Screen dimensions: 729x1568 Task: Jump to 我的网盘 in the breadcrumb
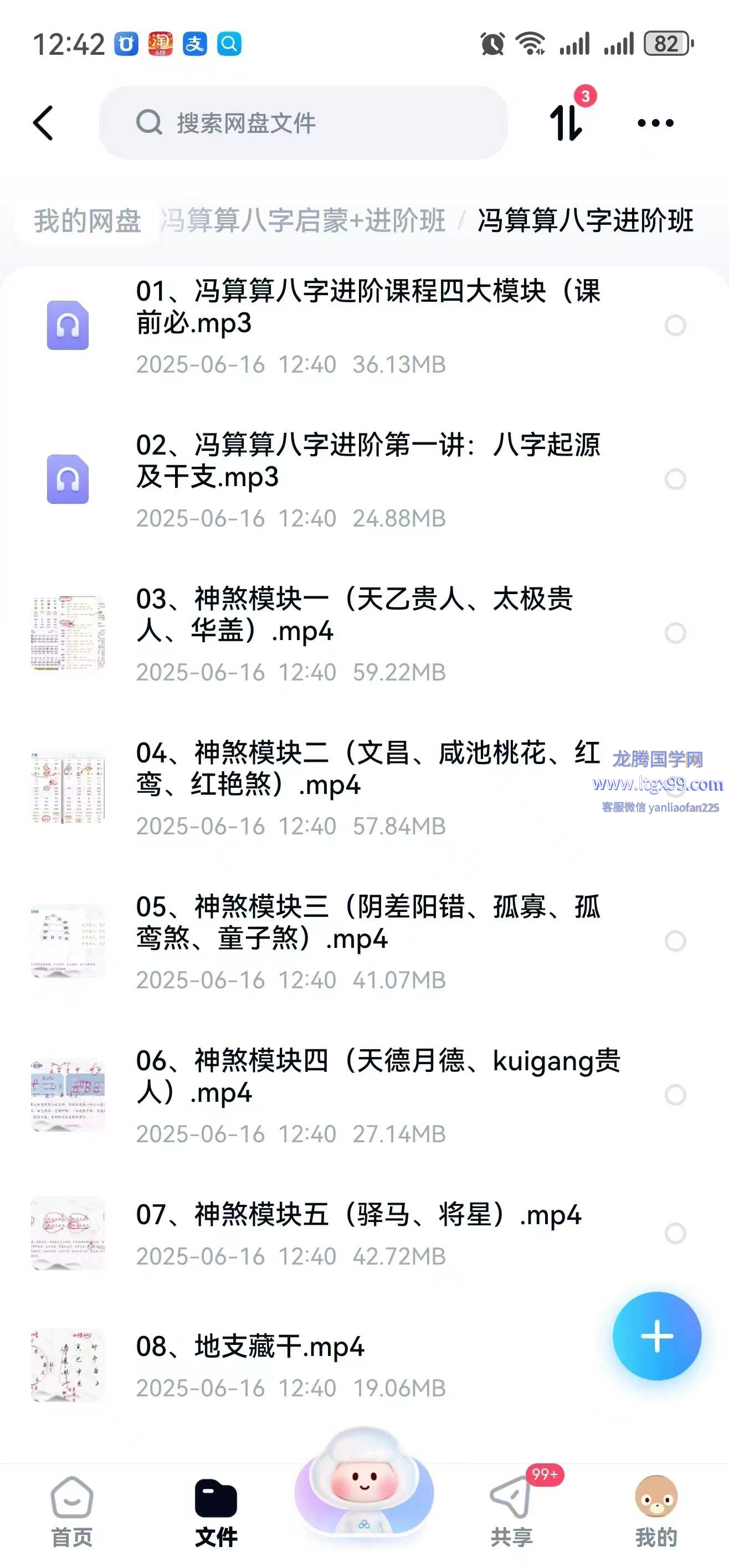(x=87, y=220)
